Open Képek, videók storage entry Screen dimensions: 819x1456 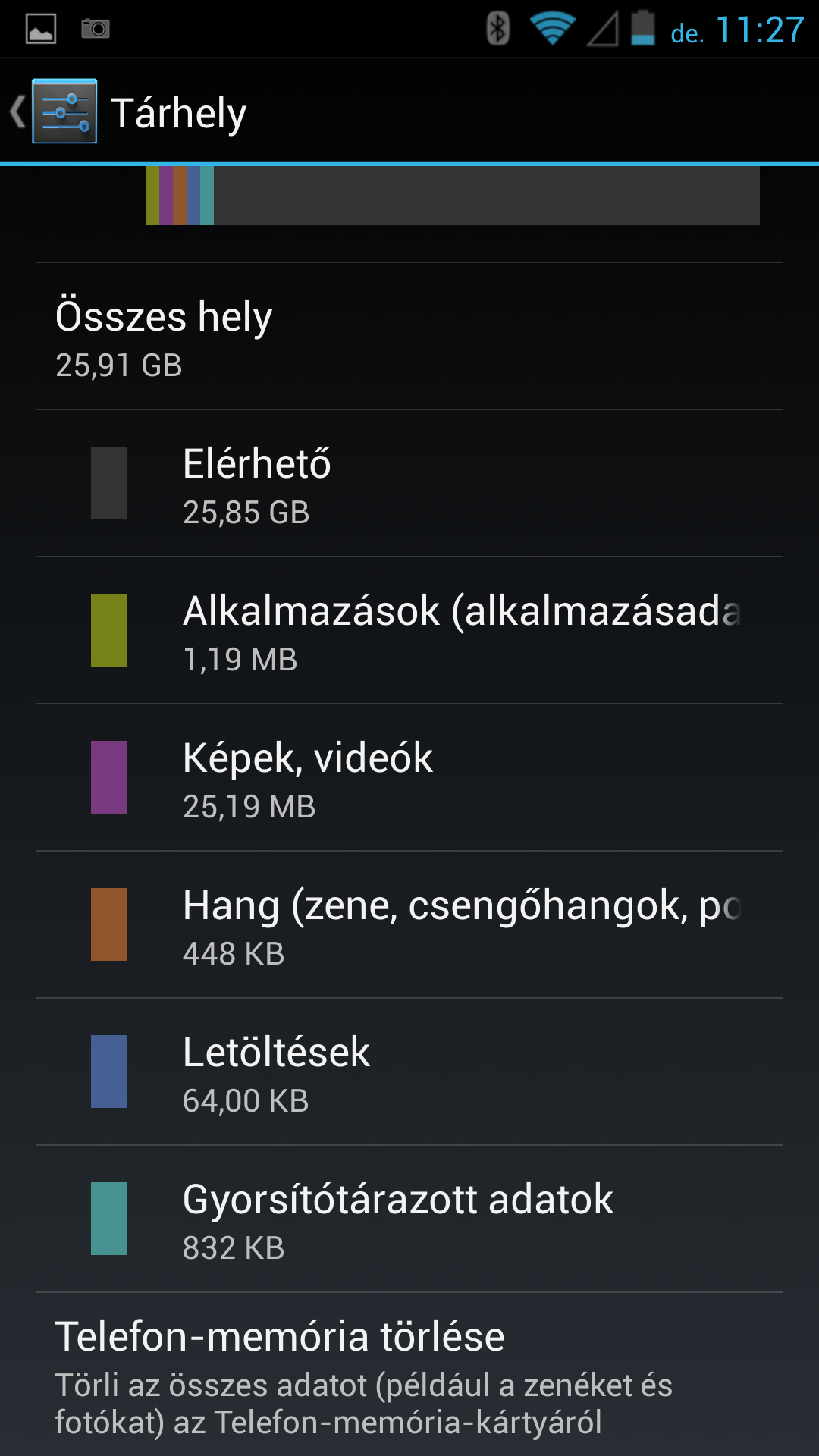pyautogui.click(x=409, y=778)
